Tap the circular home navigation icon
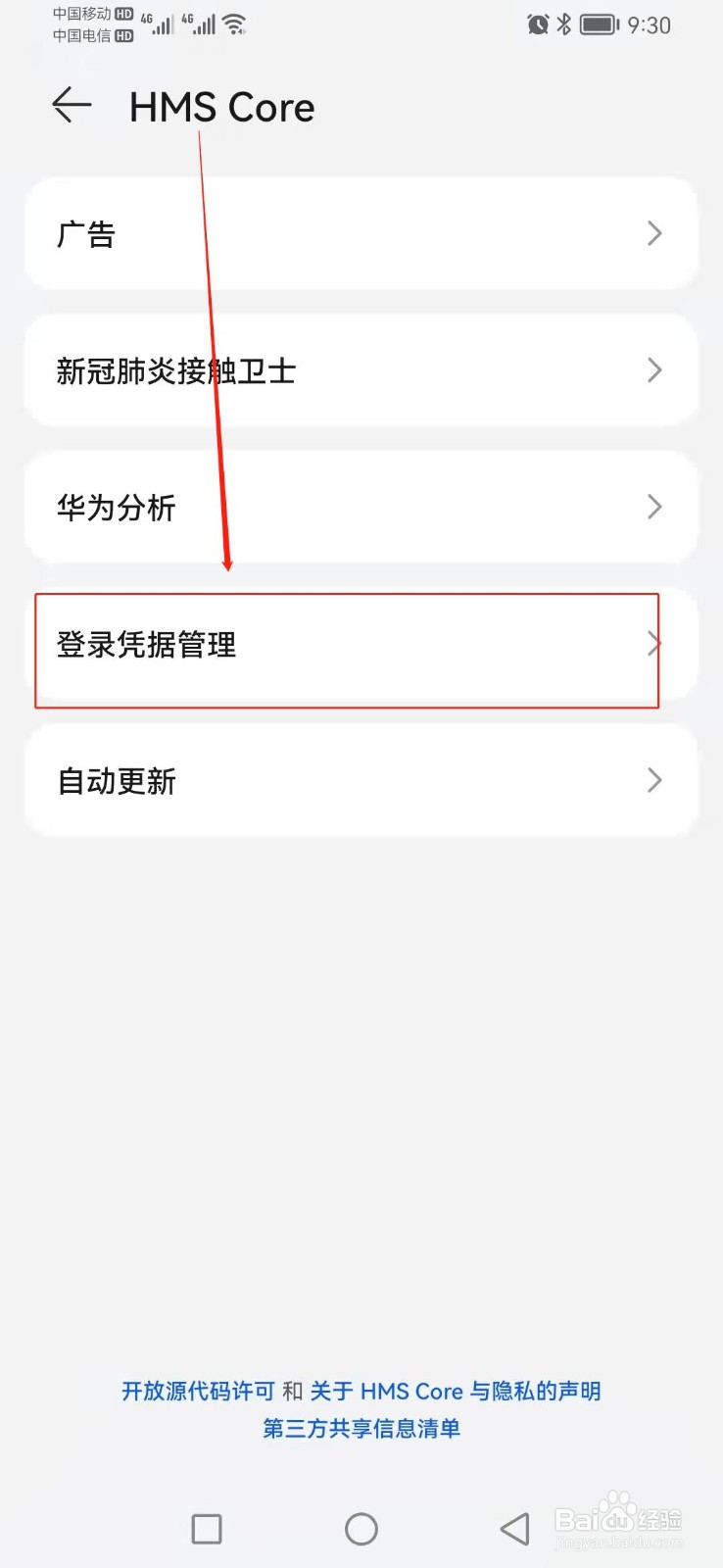 pyautogui.click(x=361, y=1528)
